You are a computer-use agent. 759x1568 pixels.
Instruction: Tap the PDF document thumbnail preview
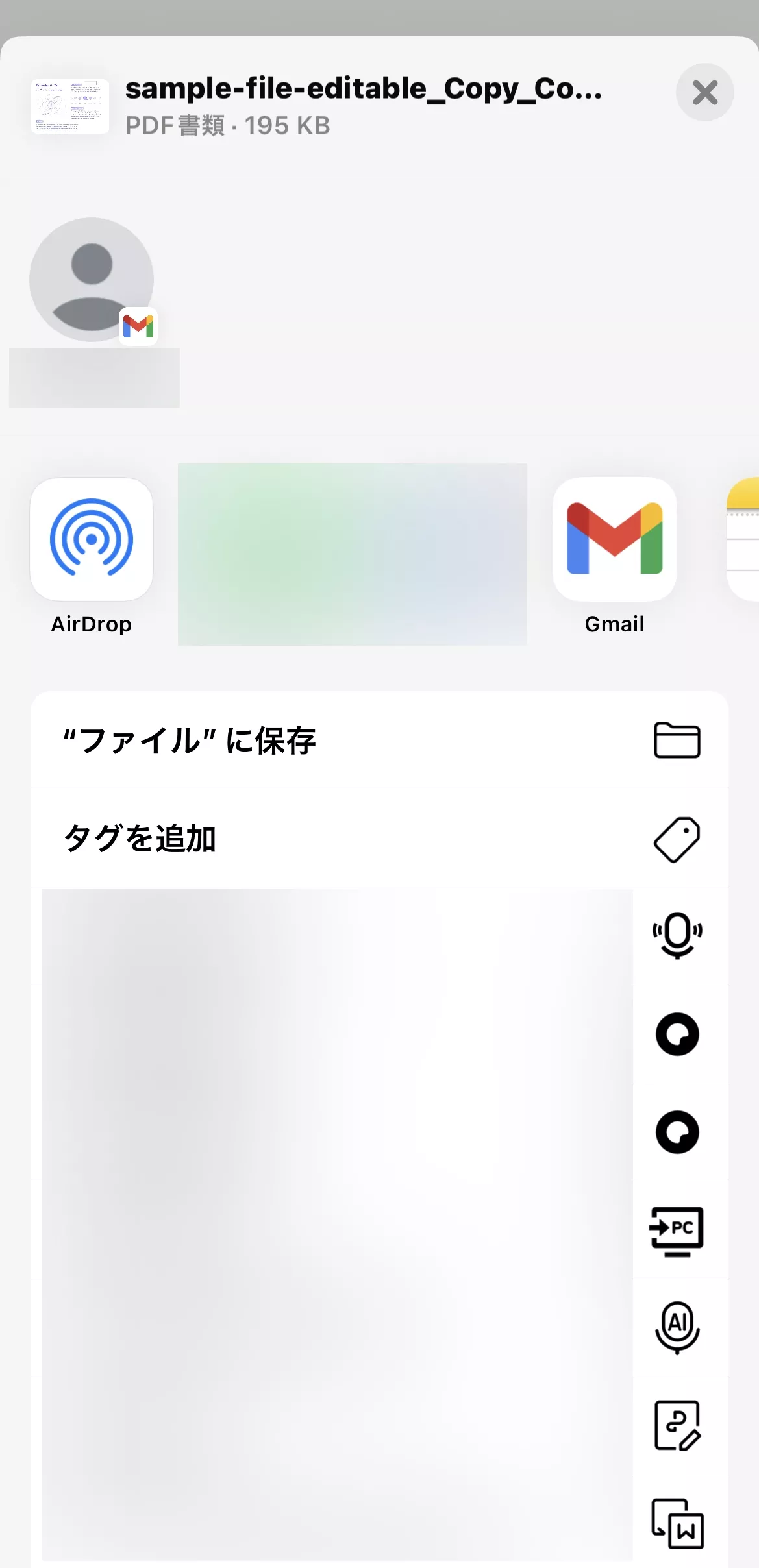pyautogui.click(x=69, y=107)
